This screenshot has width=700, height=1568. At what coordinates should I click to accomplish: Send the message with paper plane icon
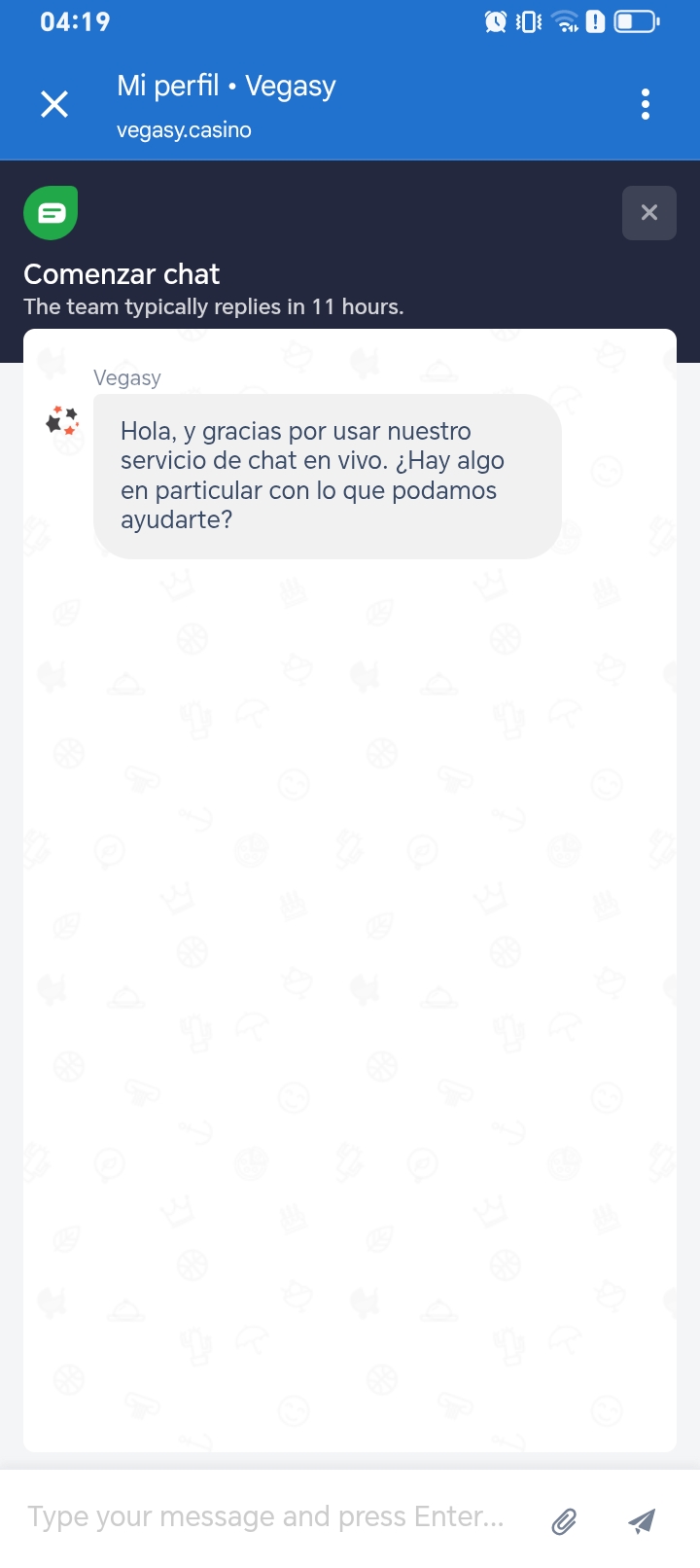641,1520
